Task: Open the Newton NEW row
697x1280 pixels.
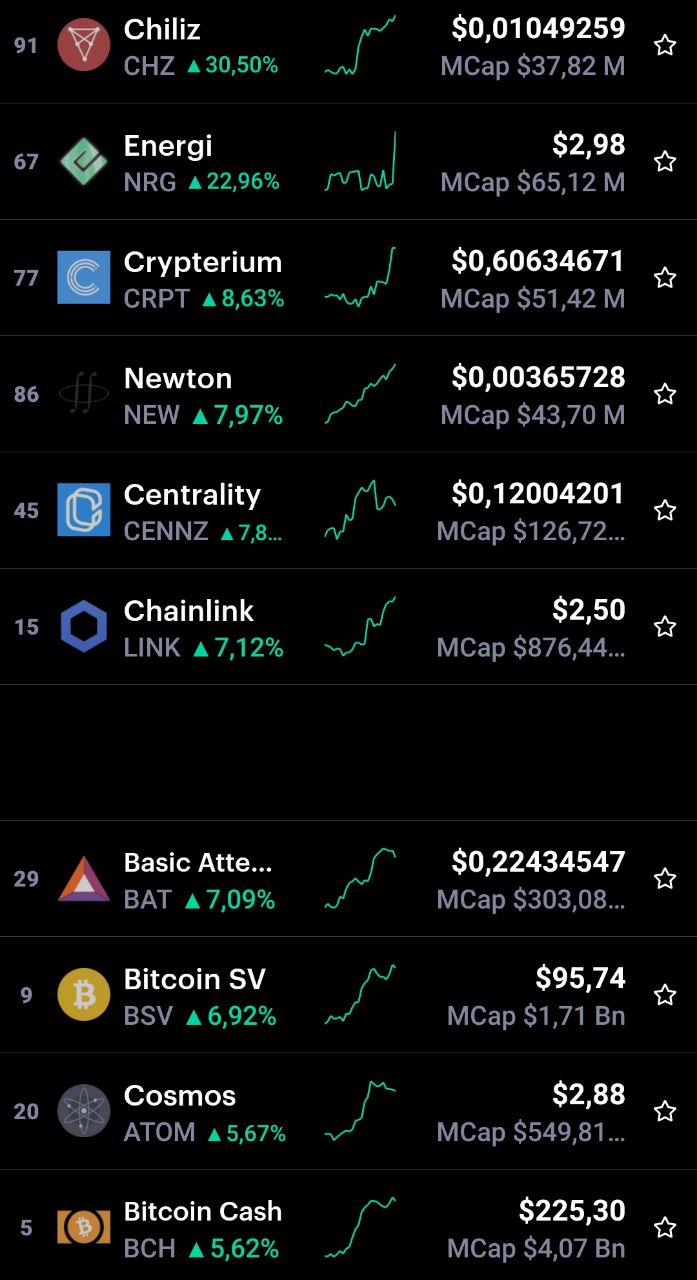Action: (348, 394)
